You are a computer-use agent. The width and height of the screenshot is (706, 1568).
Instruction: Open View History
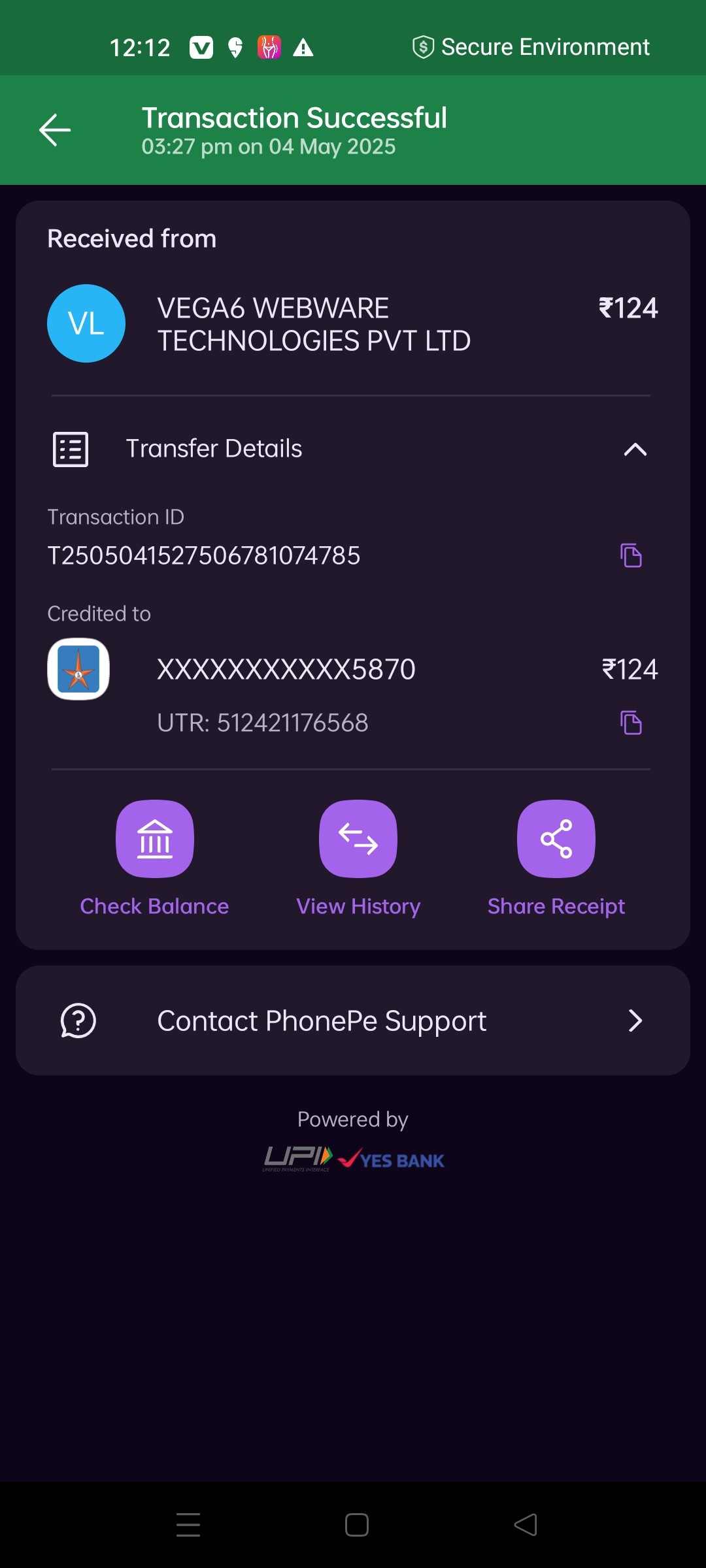point(358,839)
